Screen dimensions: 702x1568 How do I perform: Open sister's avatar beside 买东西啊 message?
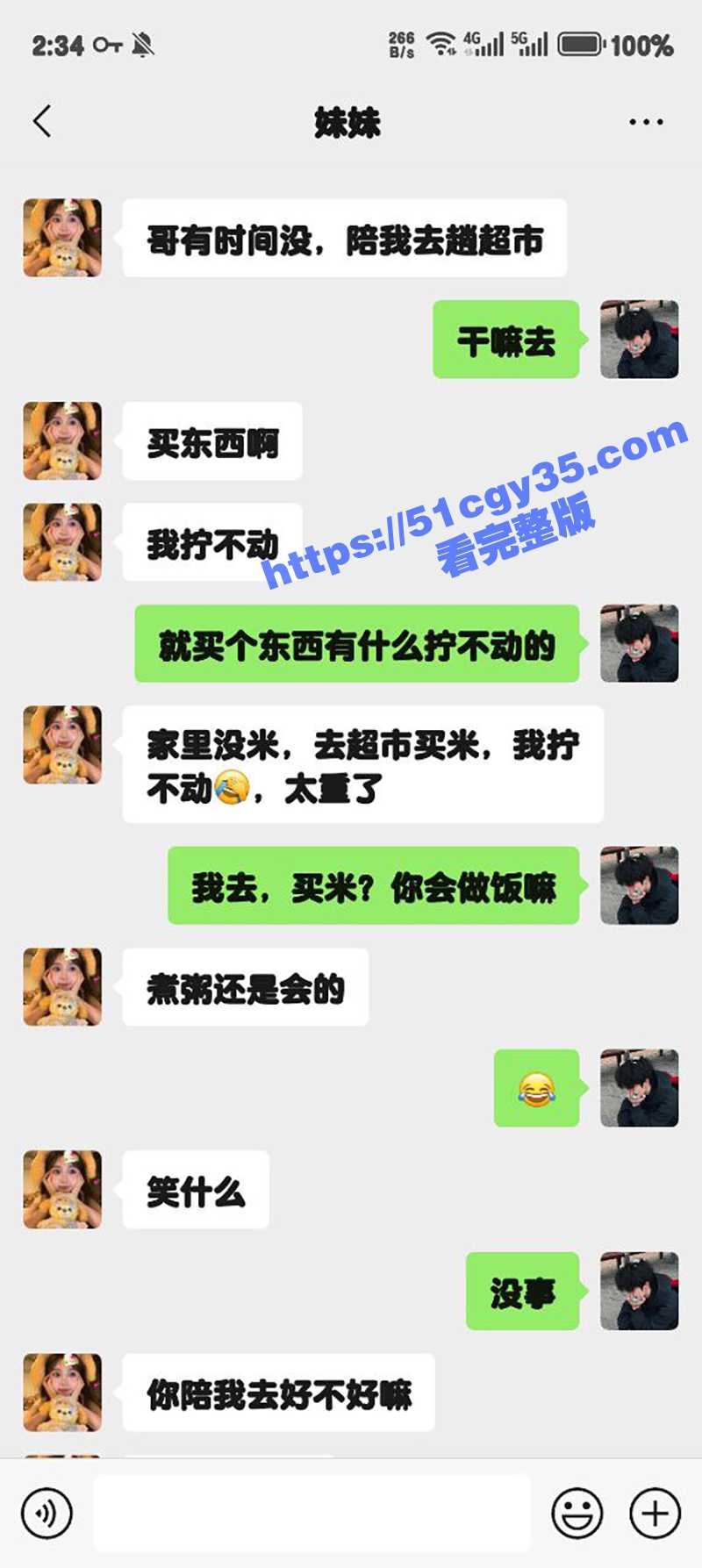tap(62, 440)
